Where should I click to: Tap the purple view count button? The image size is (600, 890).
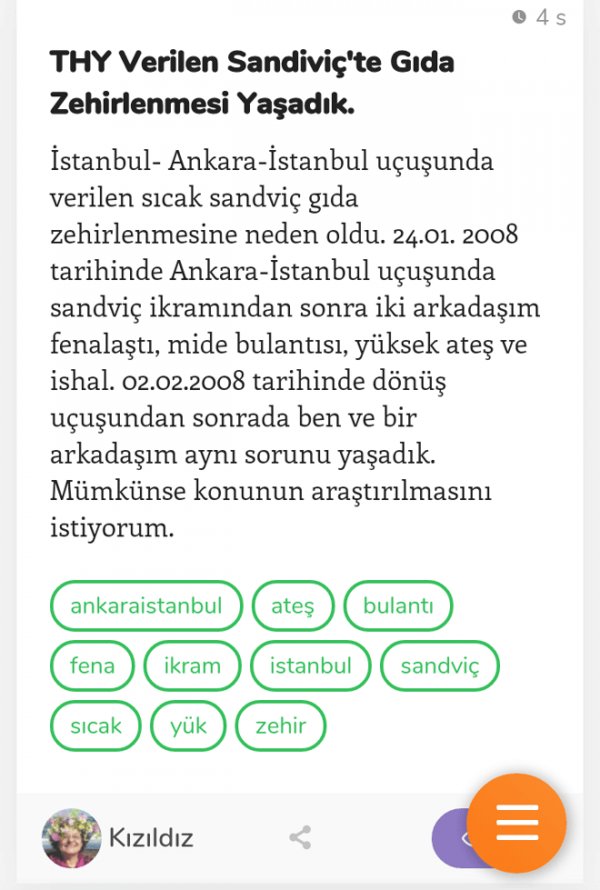[x=451, y=838]
